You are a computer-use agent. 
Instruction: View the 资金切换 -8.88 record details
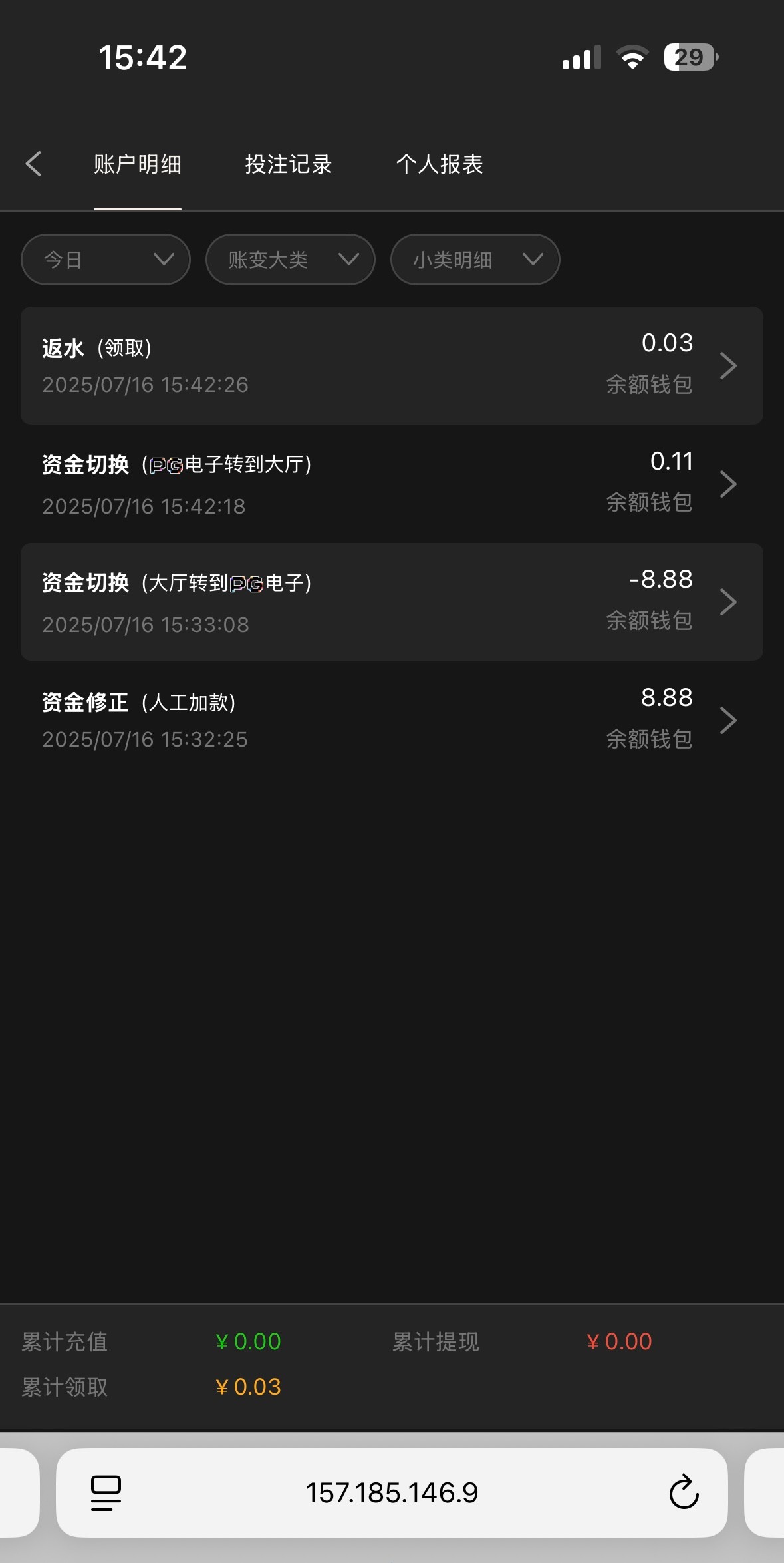[392, 602]
